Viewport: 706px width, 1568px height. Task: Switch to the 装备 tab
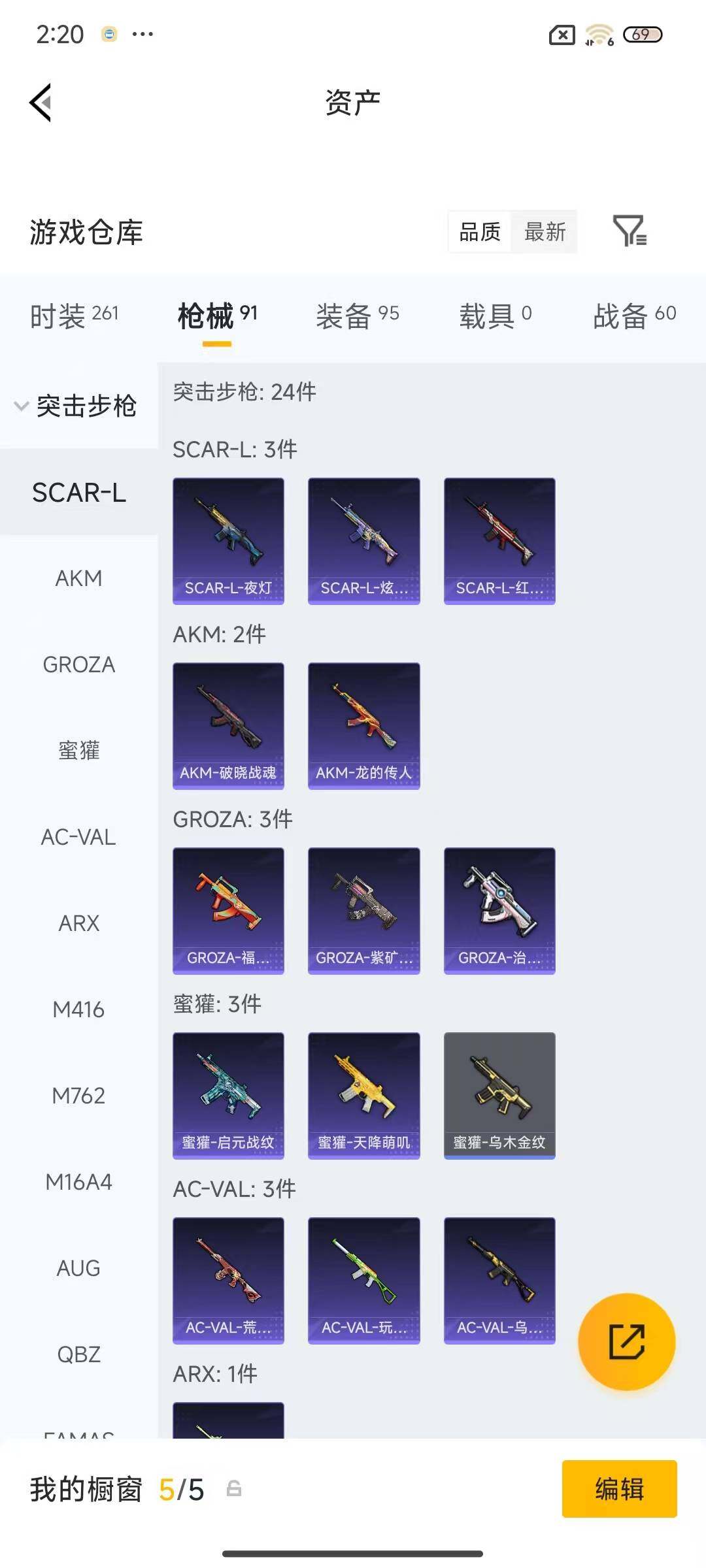(x=357, y=316)
